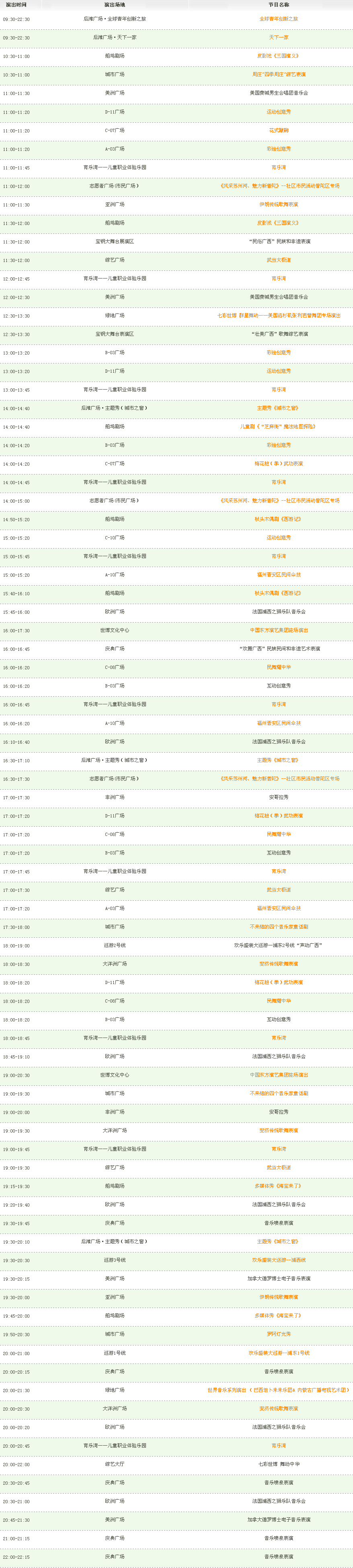Screen dimensions: 353x1568
Task: Open the 欢乐盛装大巡游—浦西线 link
Action: coord(278,1260)
